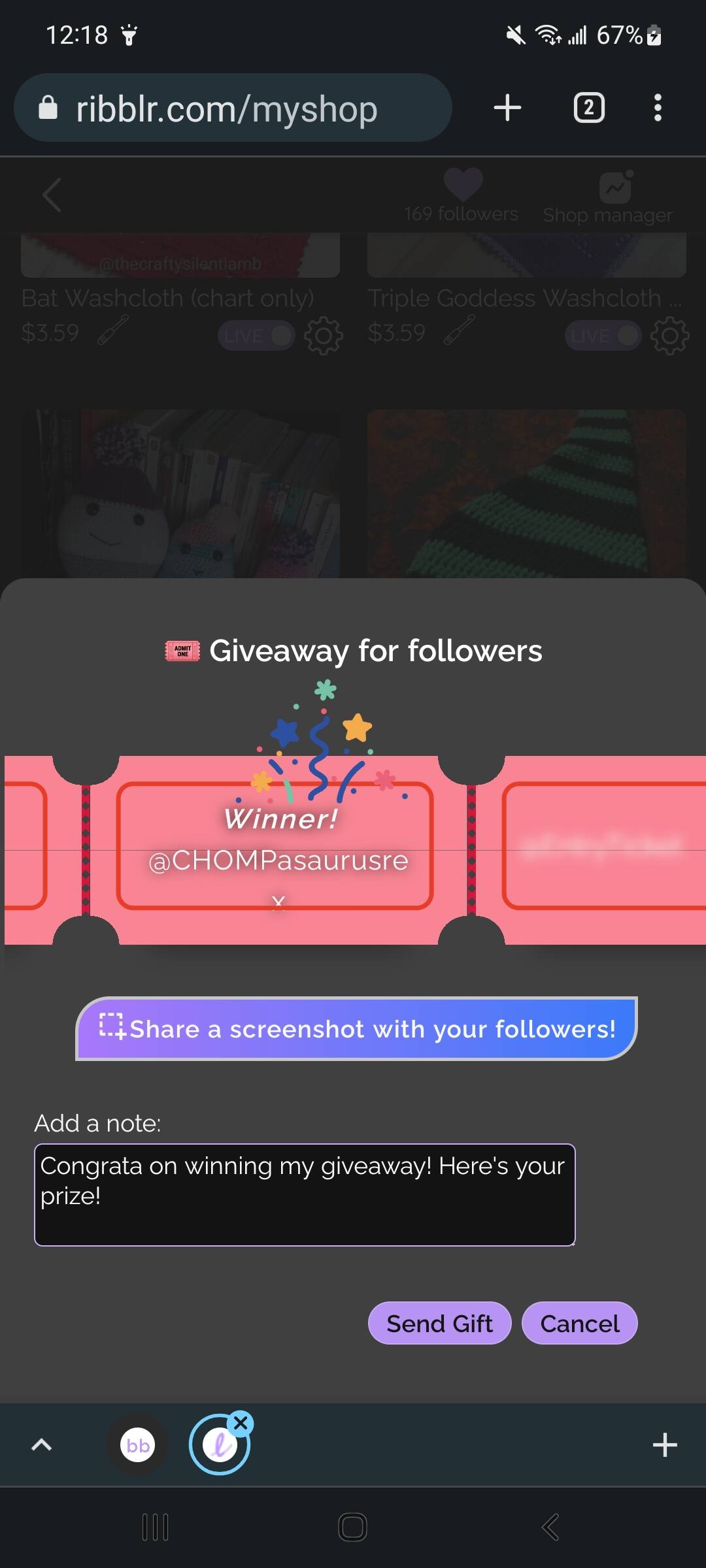
Task: Edit the note text field
Action: (305, 1194)
